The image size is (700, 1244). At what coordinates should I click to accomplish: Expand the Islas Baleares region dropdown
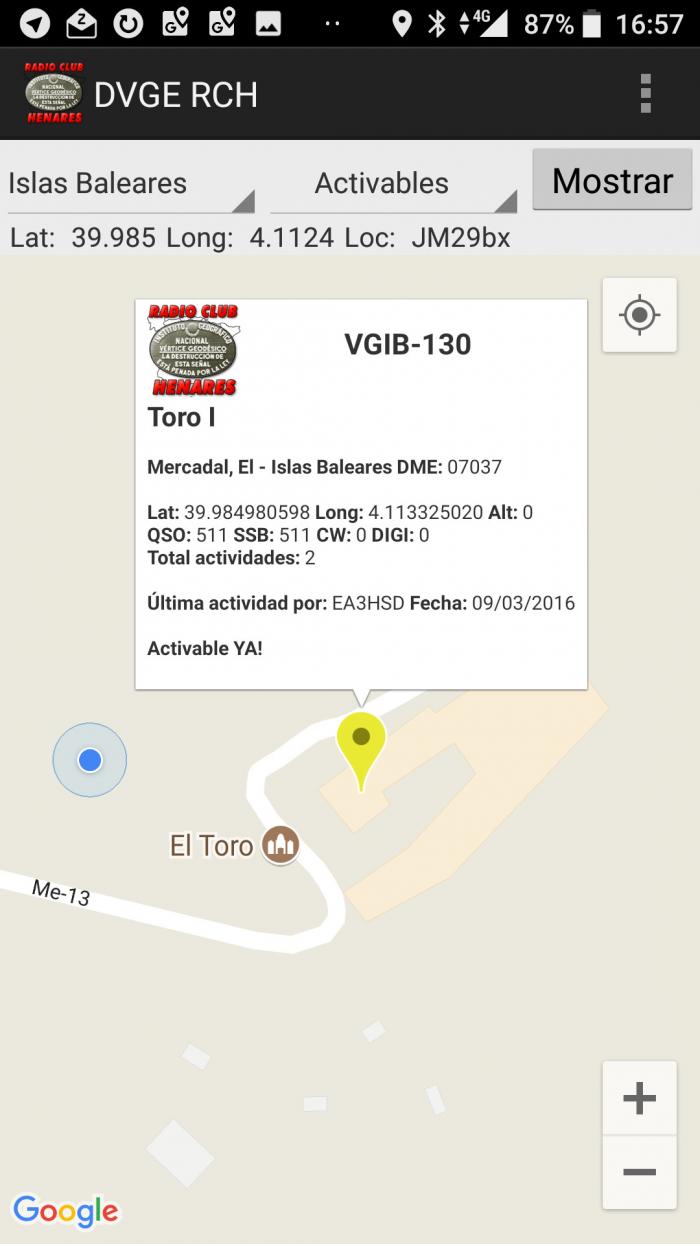pyautogui.click(x=131, y=184)
